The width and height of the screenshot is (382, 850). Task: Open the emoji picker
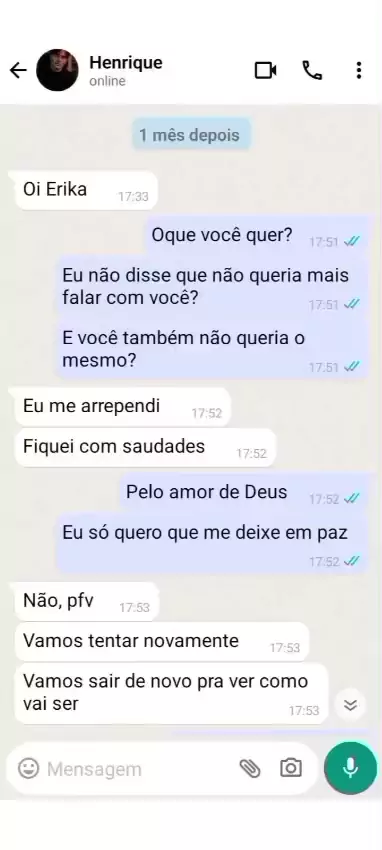(28, 768)
